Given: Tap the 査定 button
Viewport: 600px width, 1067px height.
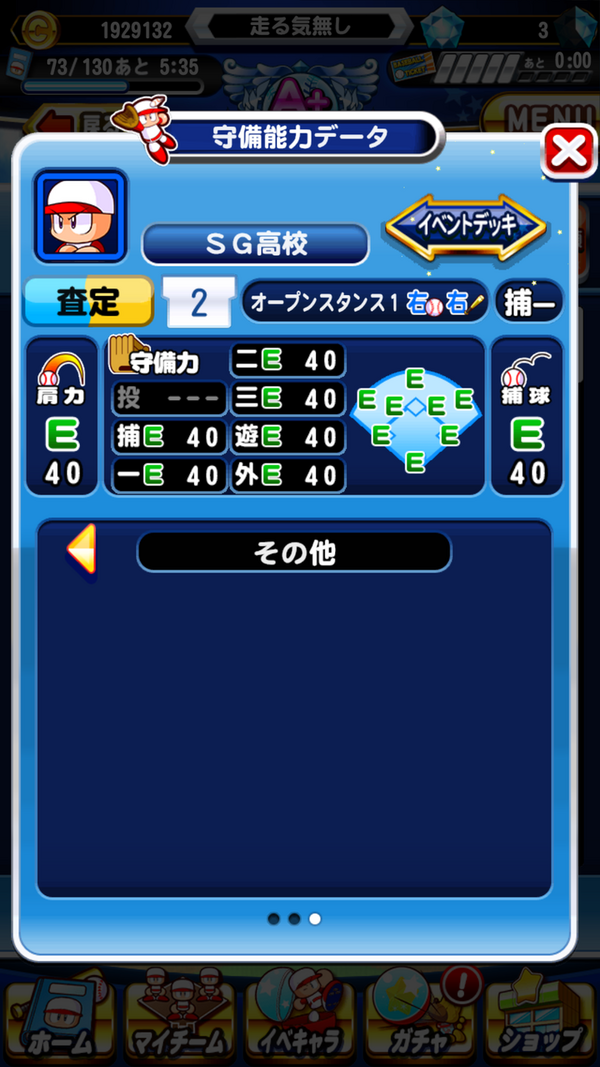Looking at the screenshot, I should tap(88, 302).
